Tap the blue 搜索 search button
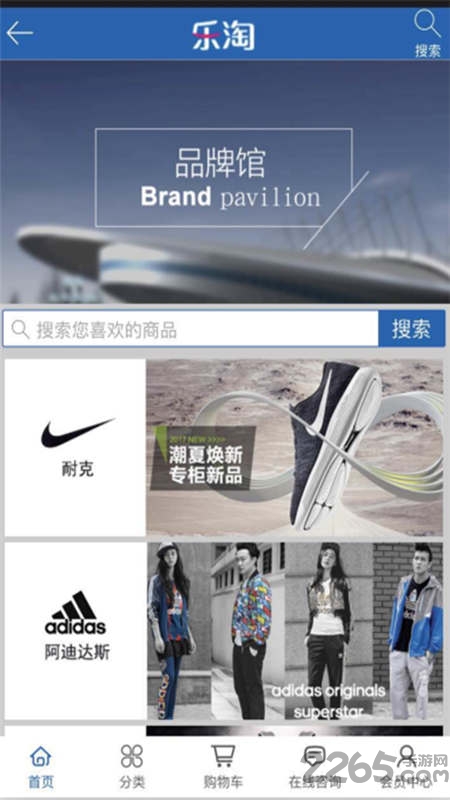 tap(411, 329)
